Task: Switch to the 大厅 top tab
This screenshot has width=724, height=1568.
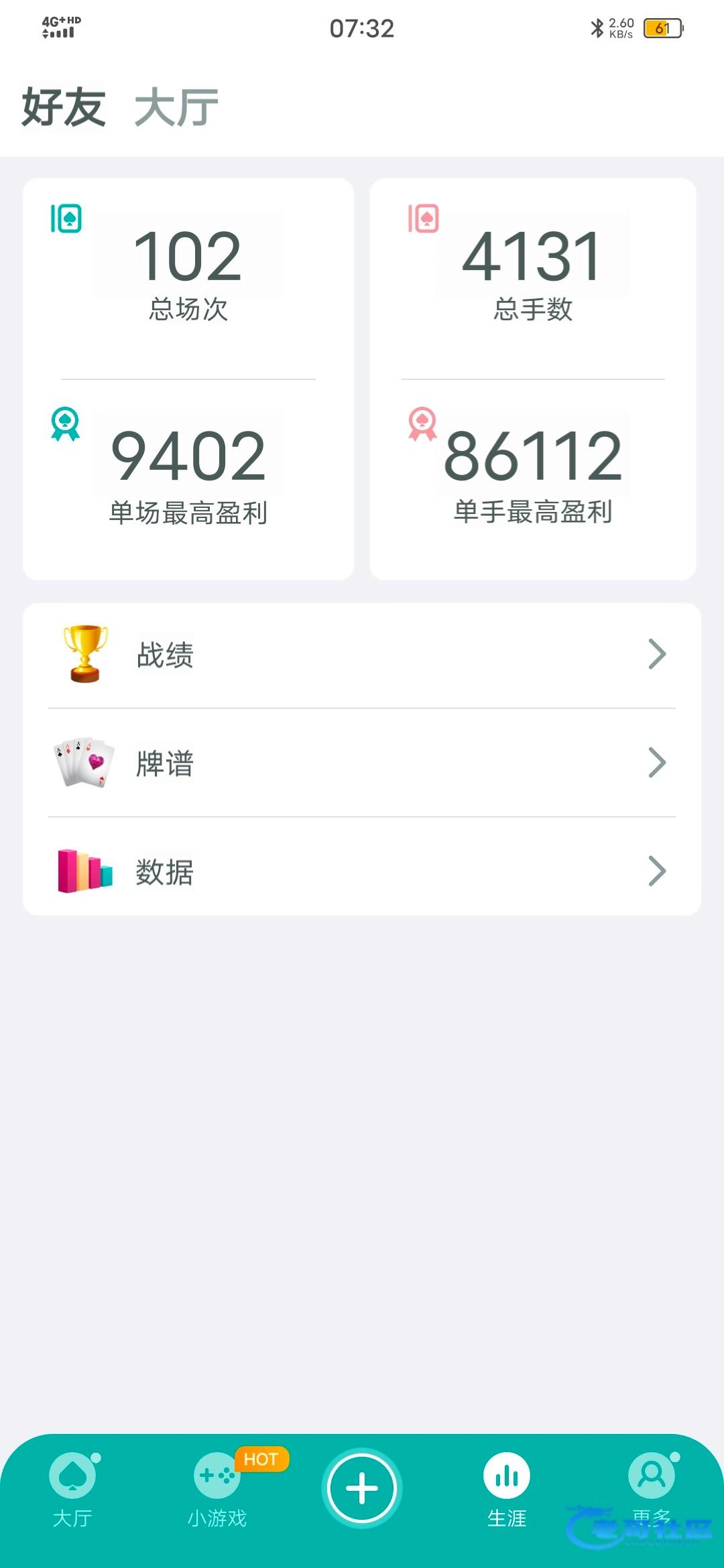Action: click(176, 107)
